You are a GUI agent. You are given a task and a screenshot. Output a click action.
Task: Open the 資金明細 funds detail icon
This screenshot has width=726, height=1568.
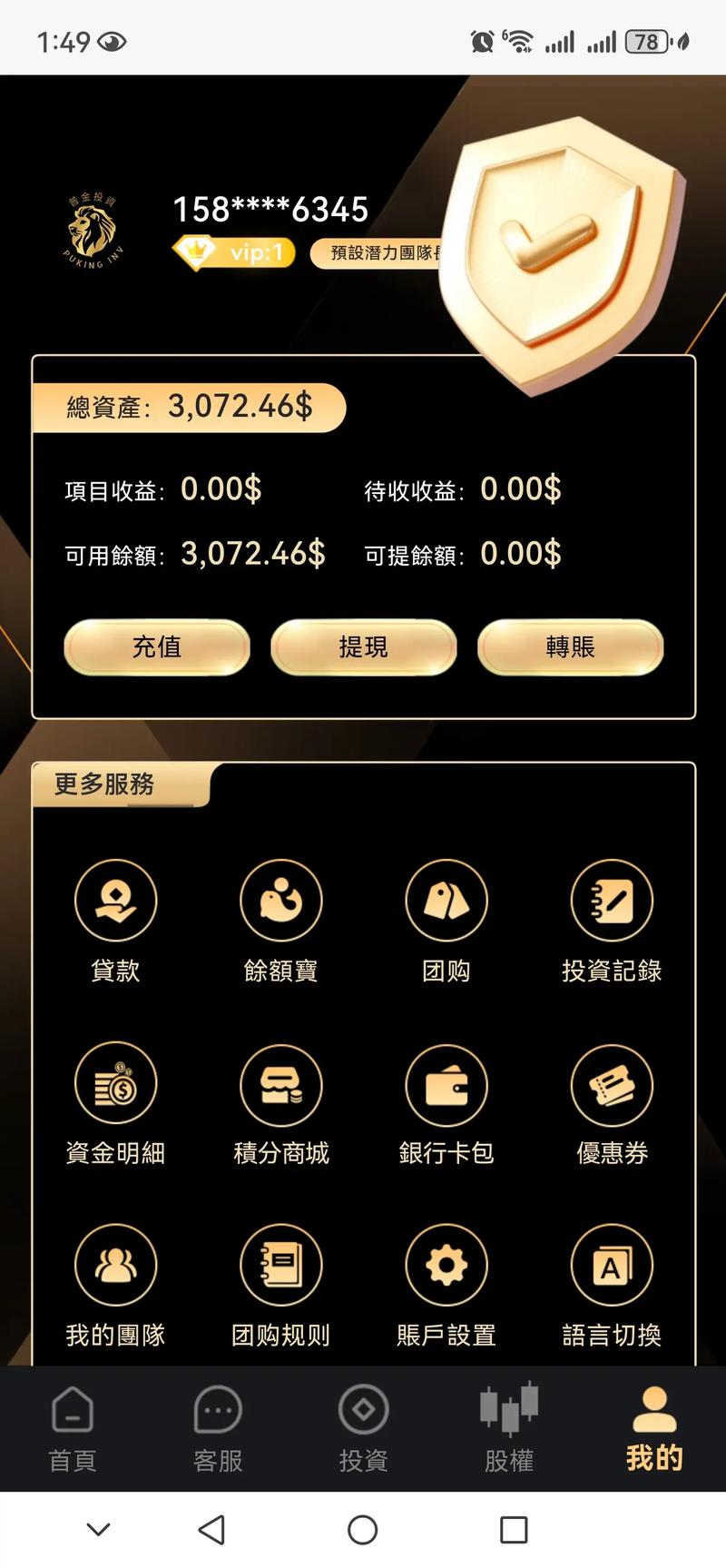114,1083
